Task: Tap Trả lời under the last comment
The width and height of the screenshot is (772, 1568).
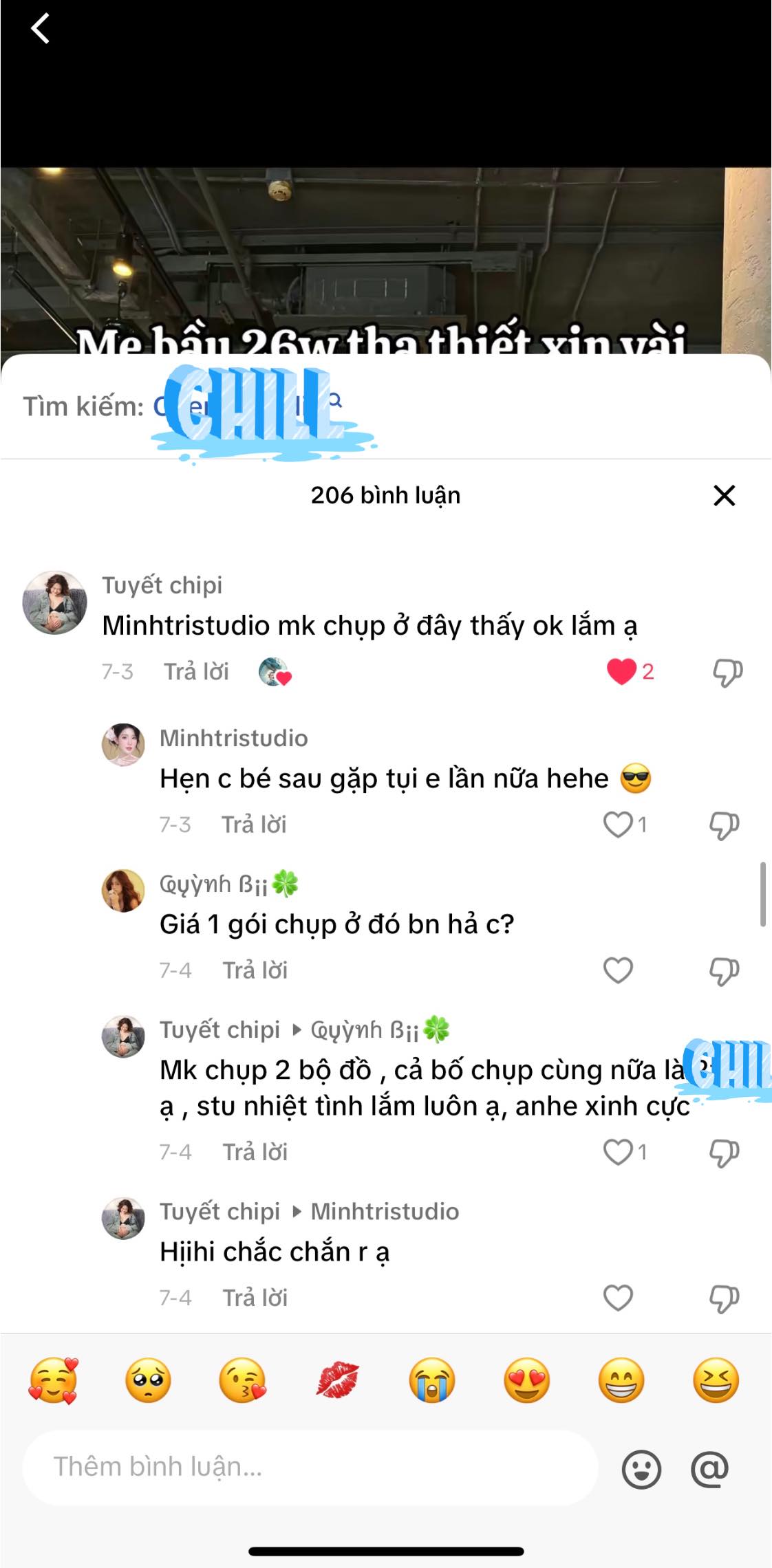Action: click(x=255, y=1297)
